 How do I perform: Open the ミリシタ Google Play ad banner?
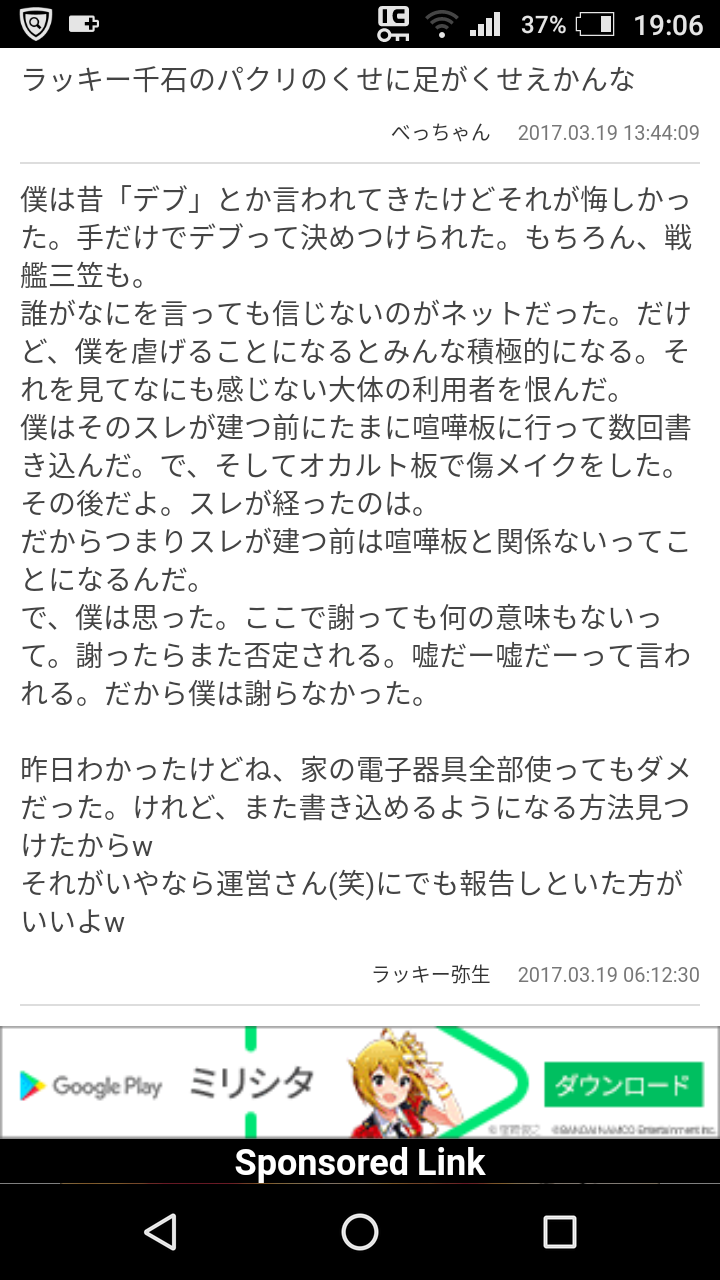[250, 1084]
